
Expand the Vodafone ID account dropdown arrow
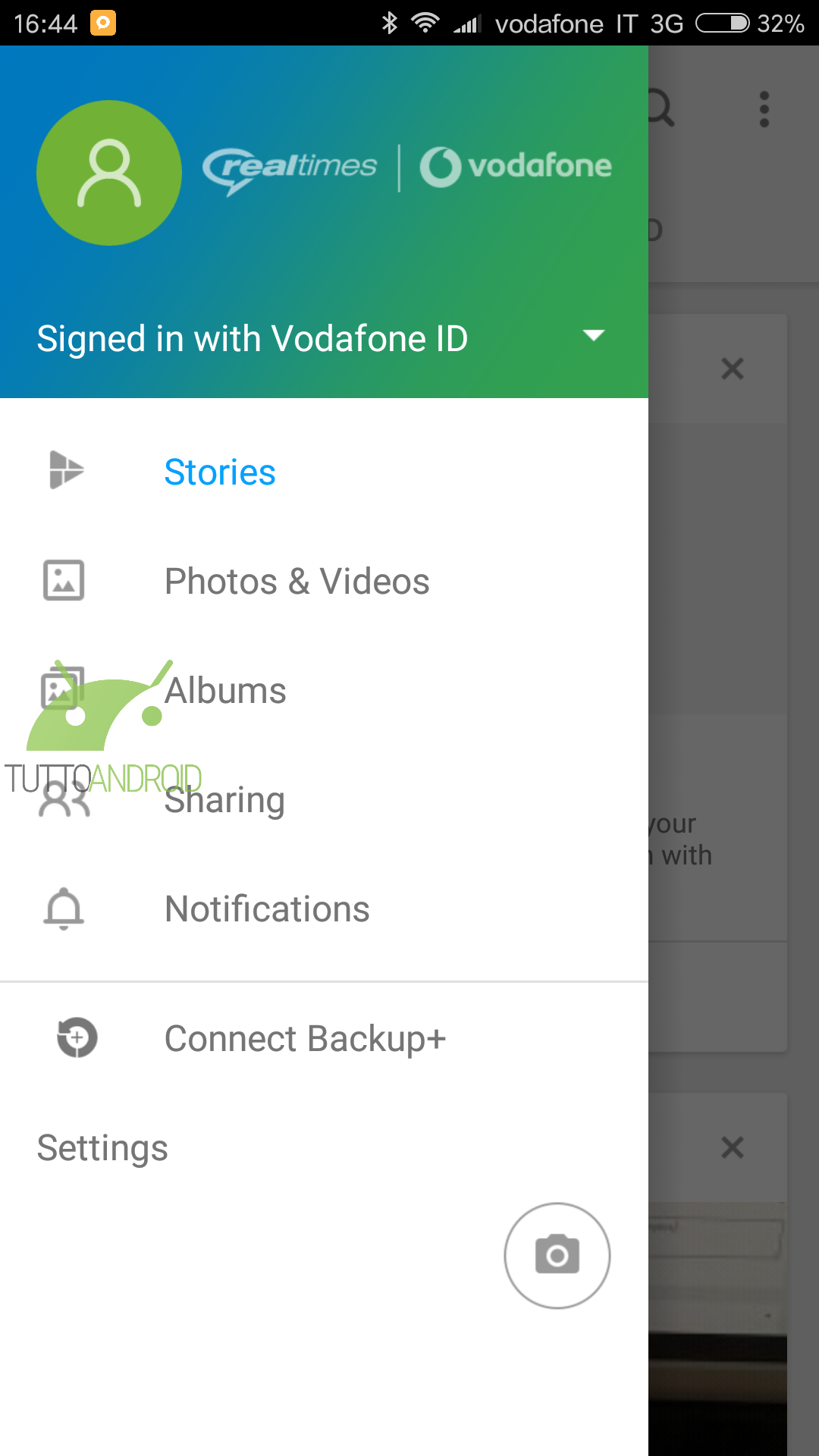593,335
